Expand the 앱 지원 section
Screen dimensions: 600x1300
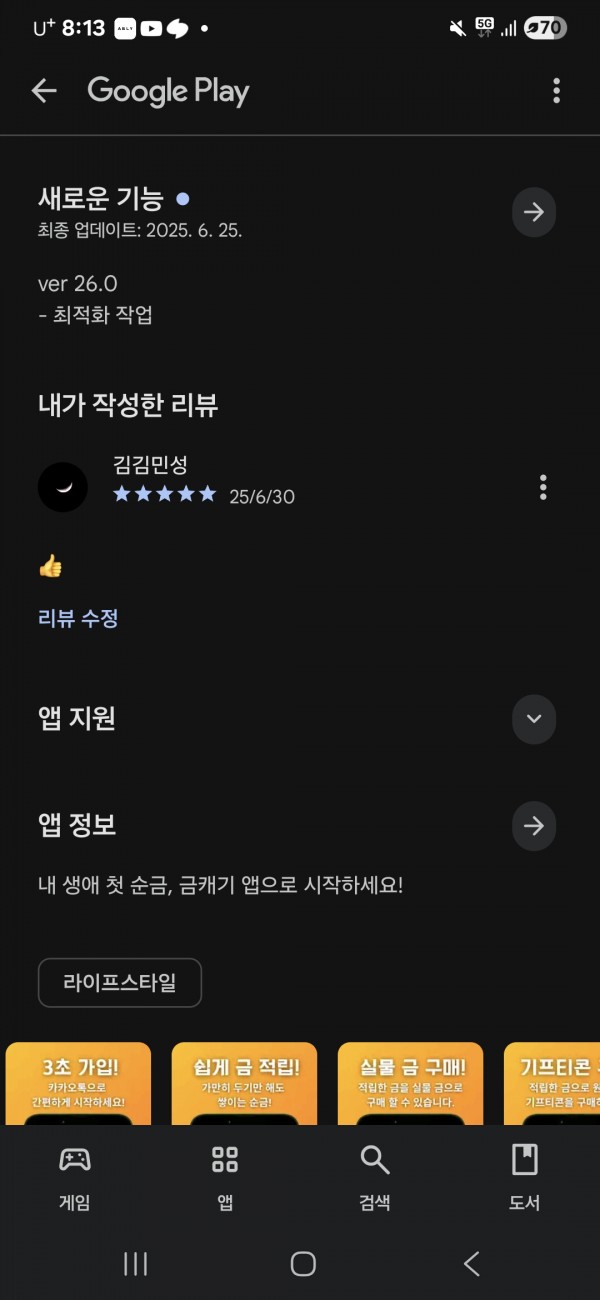point(534,719)
